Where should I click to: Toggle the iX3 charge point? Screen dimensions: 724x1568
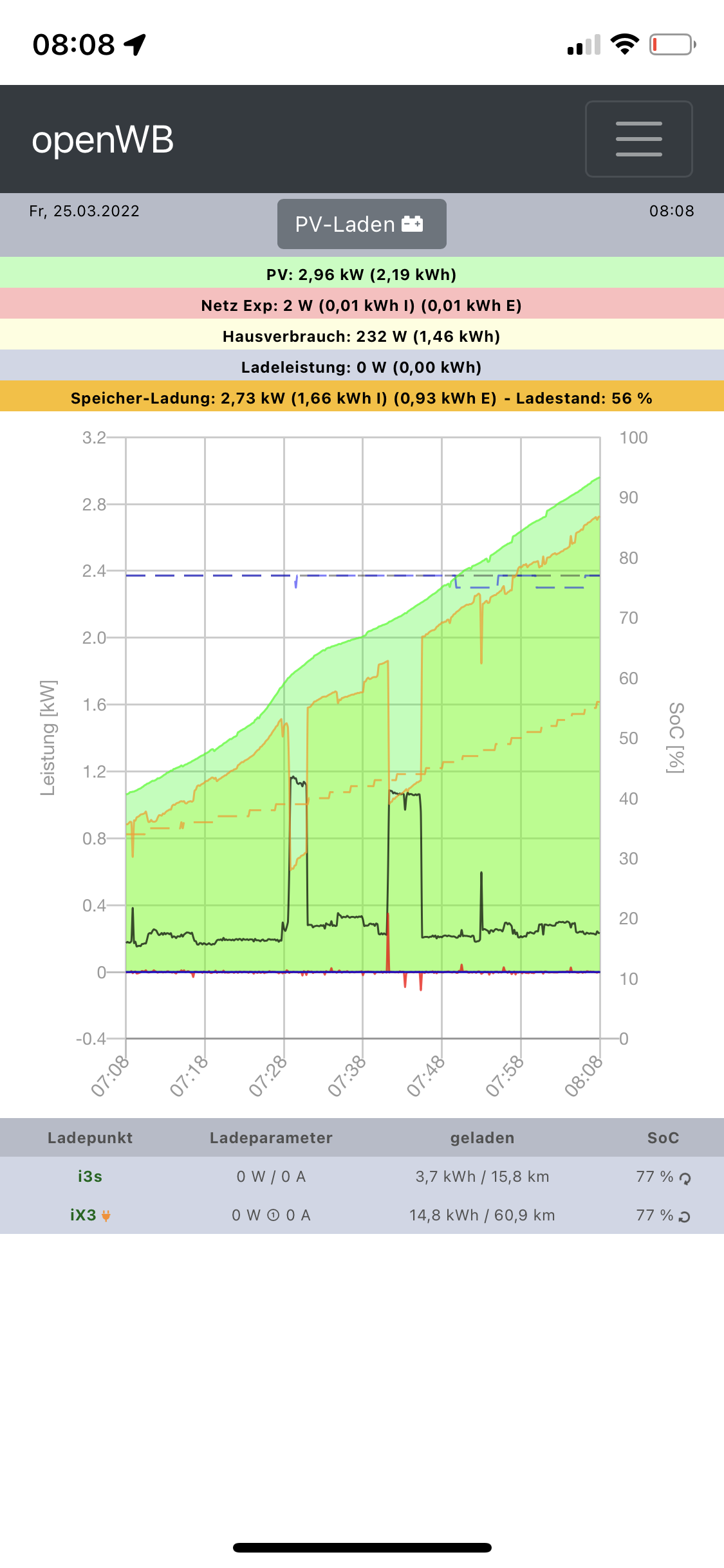[x=84, y=1215]
